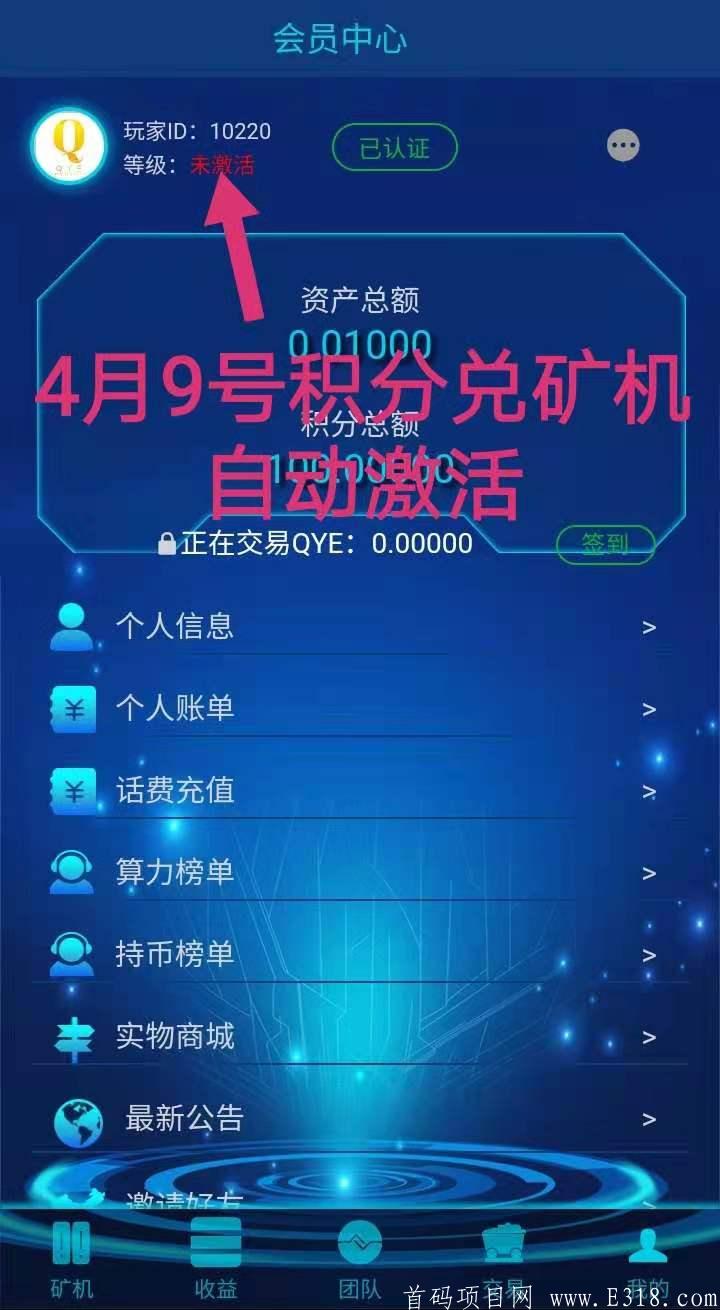The image size is (720, 1310).
Task: Open the three-dot more options icon
Action: (623, 146)
